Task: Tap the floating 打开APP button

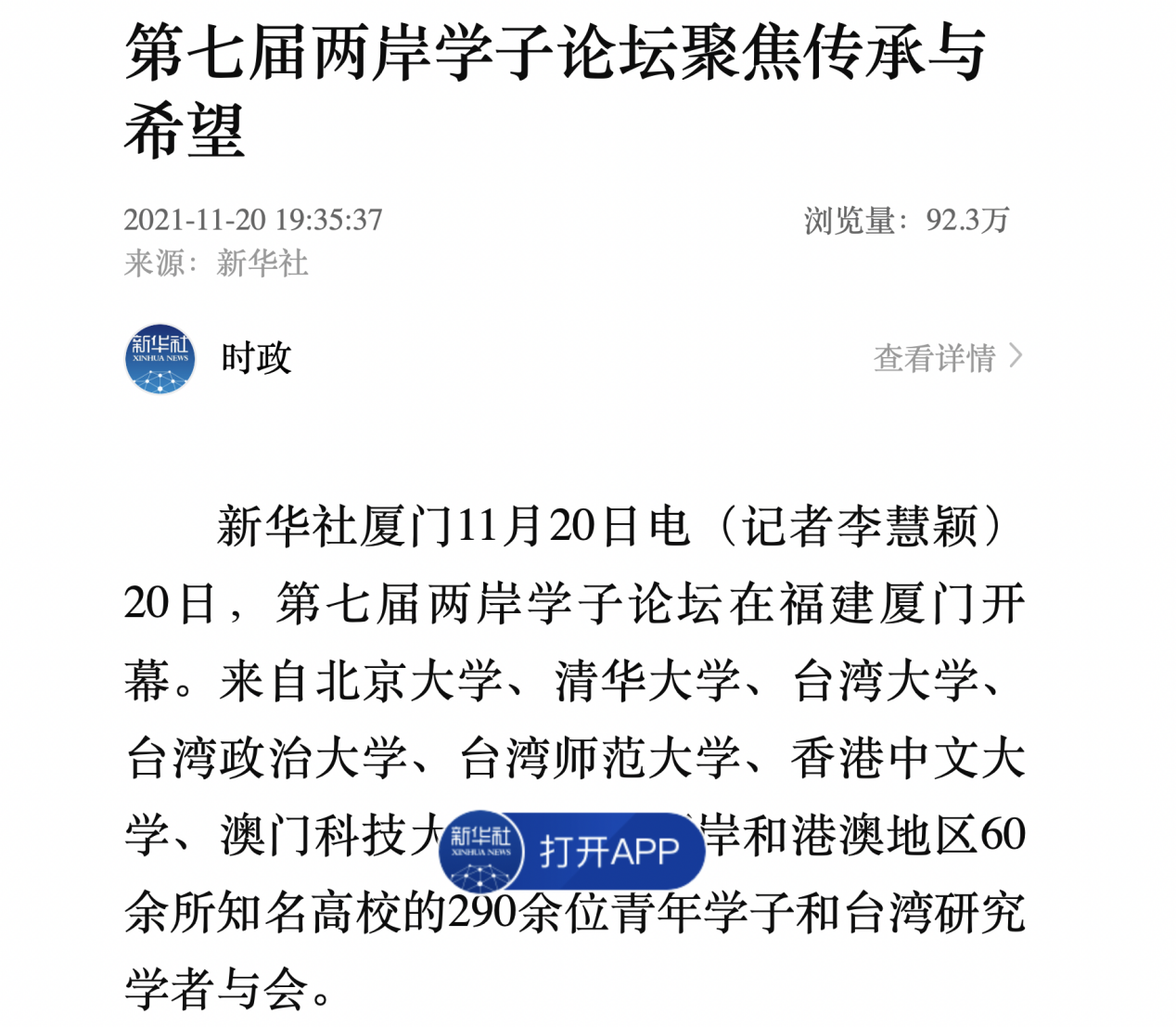Action: pyautogui.click(x=572, y=851)
